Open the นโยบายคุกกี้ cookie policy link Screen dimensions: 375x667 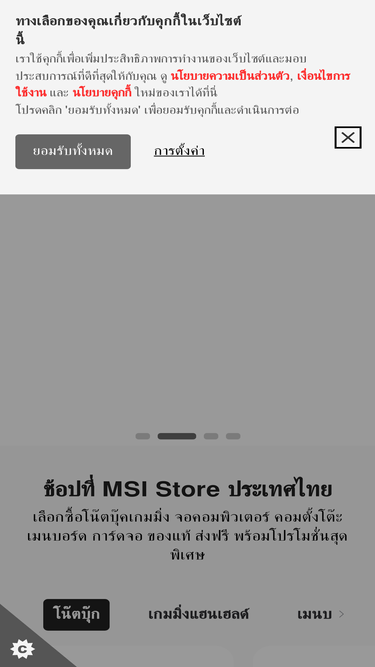tap(102, 92)
